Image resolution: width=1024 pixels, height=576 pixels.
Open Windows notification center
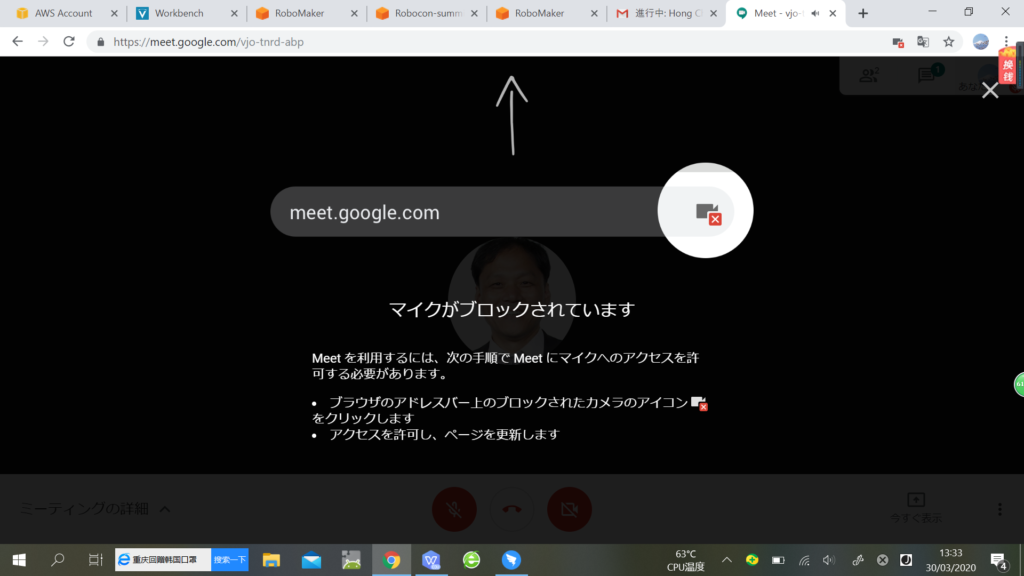pos(997,560)
